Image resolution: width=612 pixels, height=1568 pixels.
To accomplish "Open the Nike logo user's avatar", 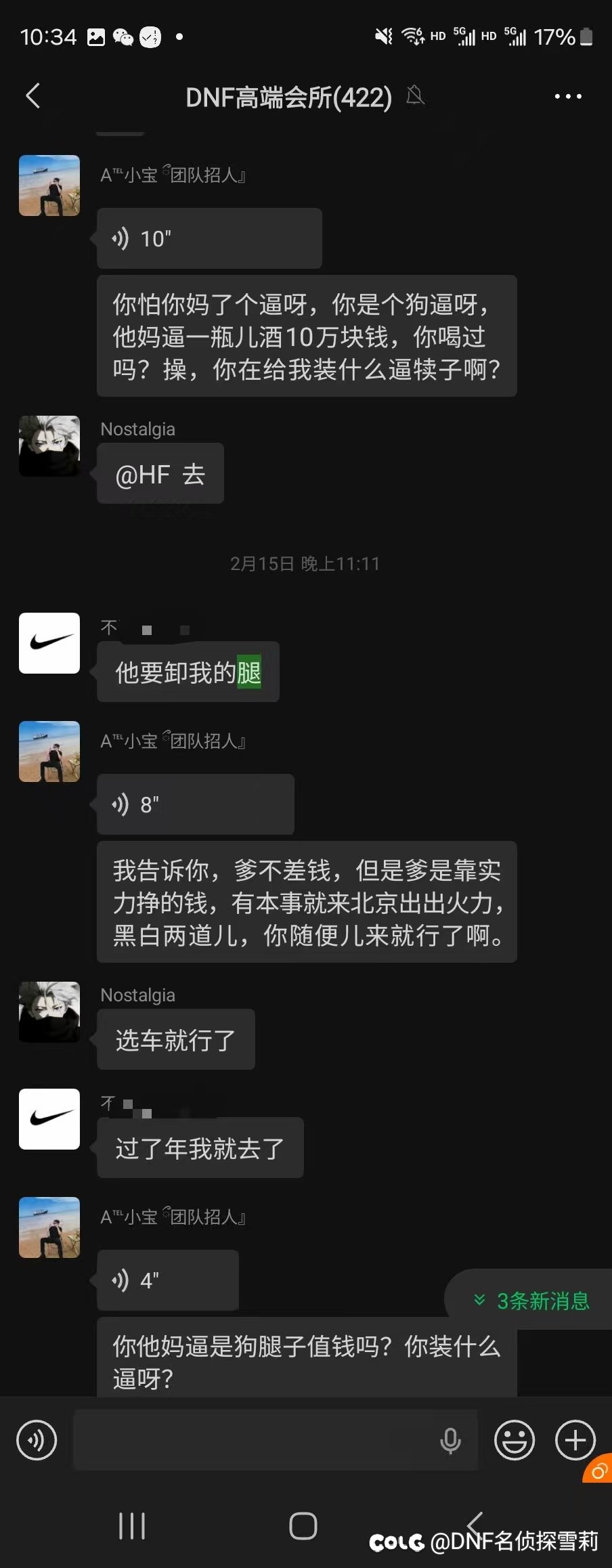I will 49,643.
